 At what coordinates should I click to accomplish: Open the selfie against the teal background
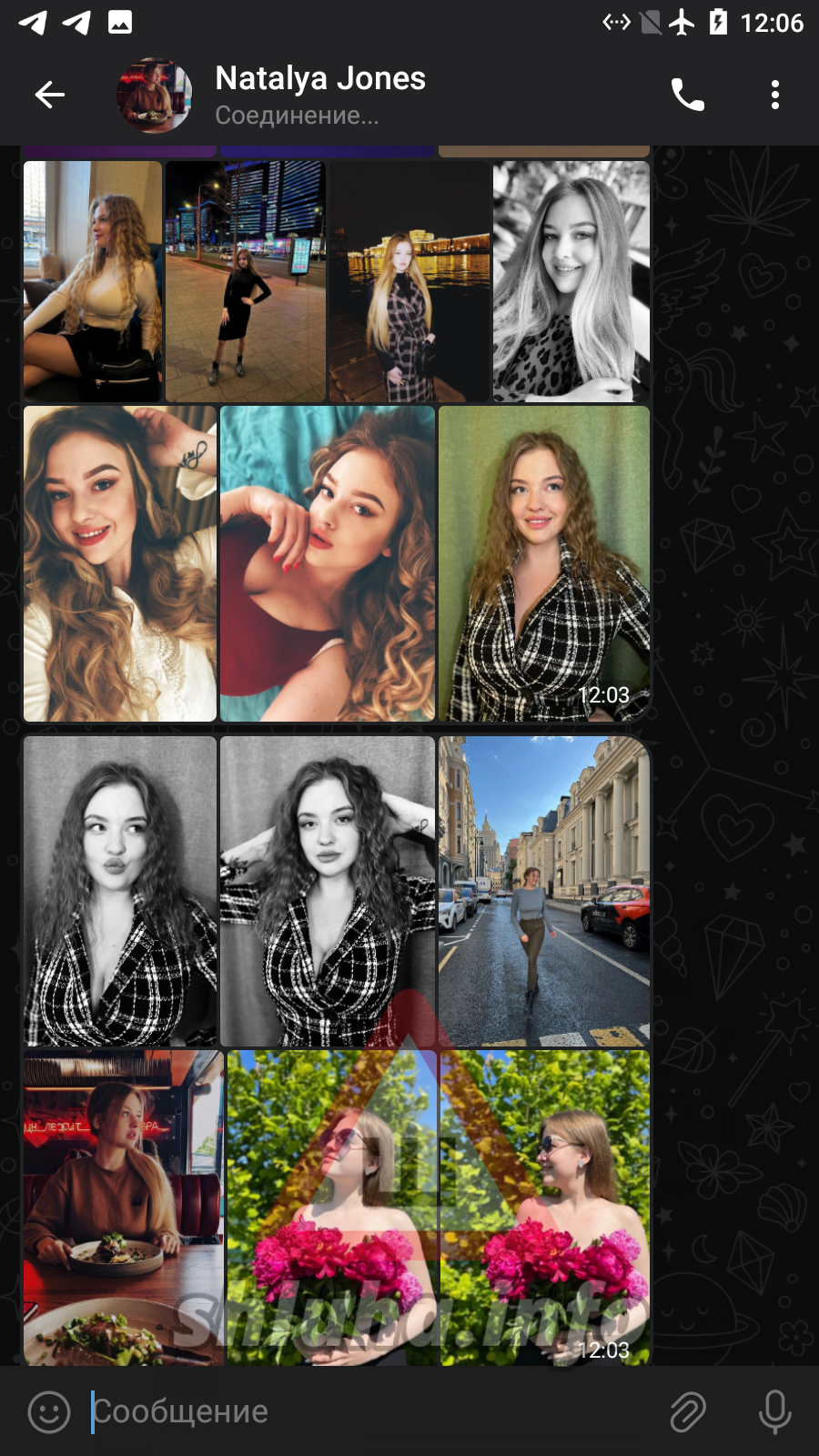coord(327,563)
